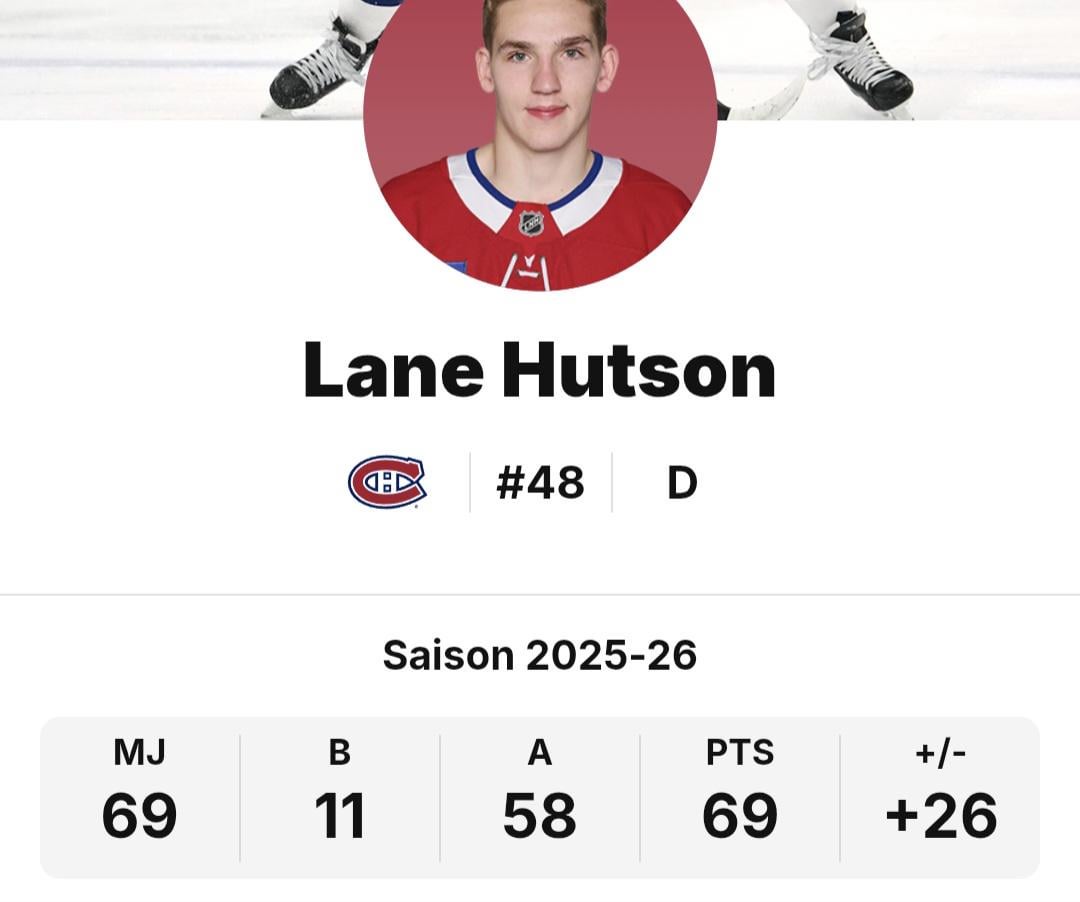Open the Montreal Canadiens team logo link
Viewport: 1080px width, 902px height.
[387, 482]
